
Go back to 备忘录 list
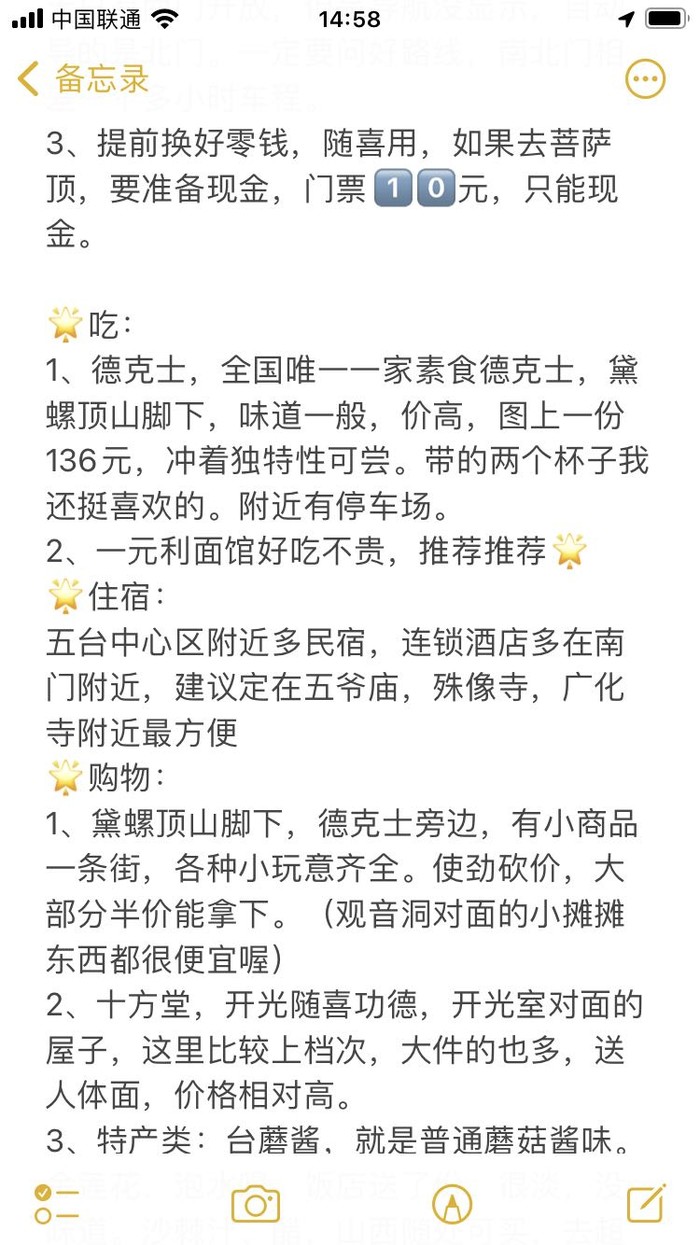[x=82, y=78]
